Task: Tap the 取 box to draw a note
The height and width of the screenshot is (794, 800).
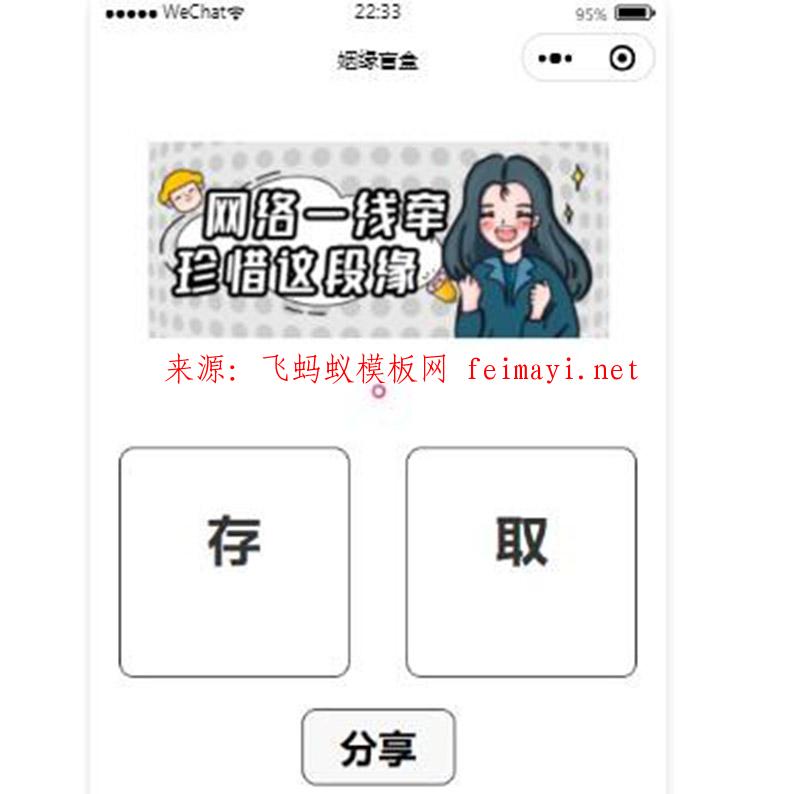Action: (521, 562)
